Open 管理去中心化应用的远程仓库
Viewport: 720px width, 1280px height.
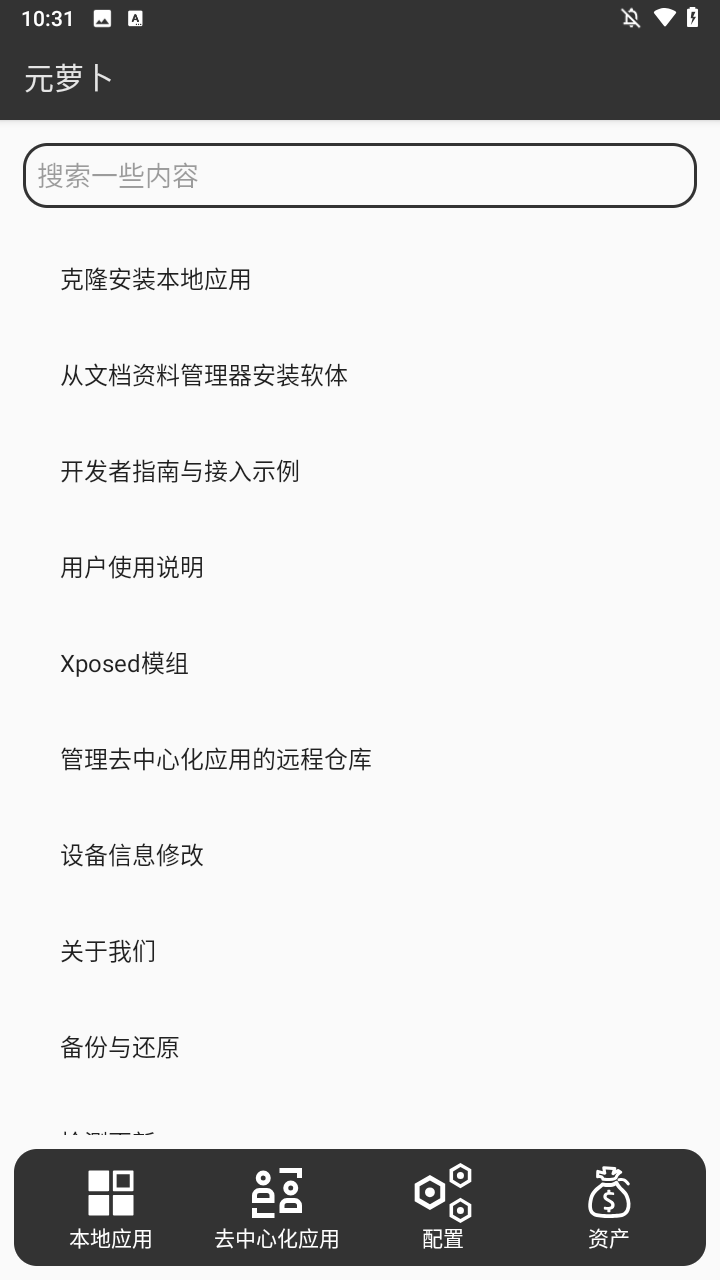tap(216, 759)
